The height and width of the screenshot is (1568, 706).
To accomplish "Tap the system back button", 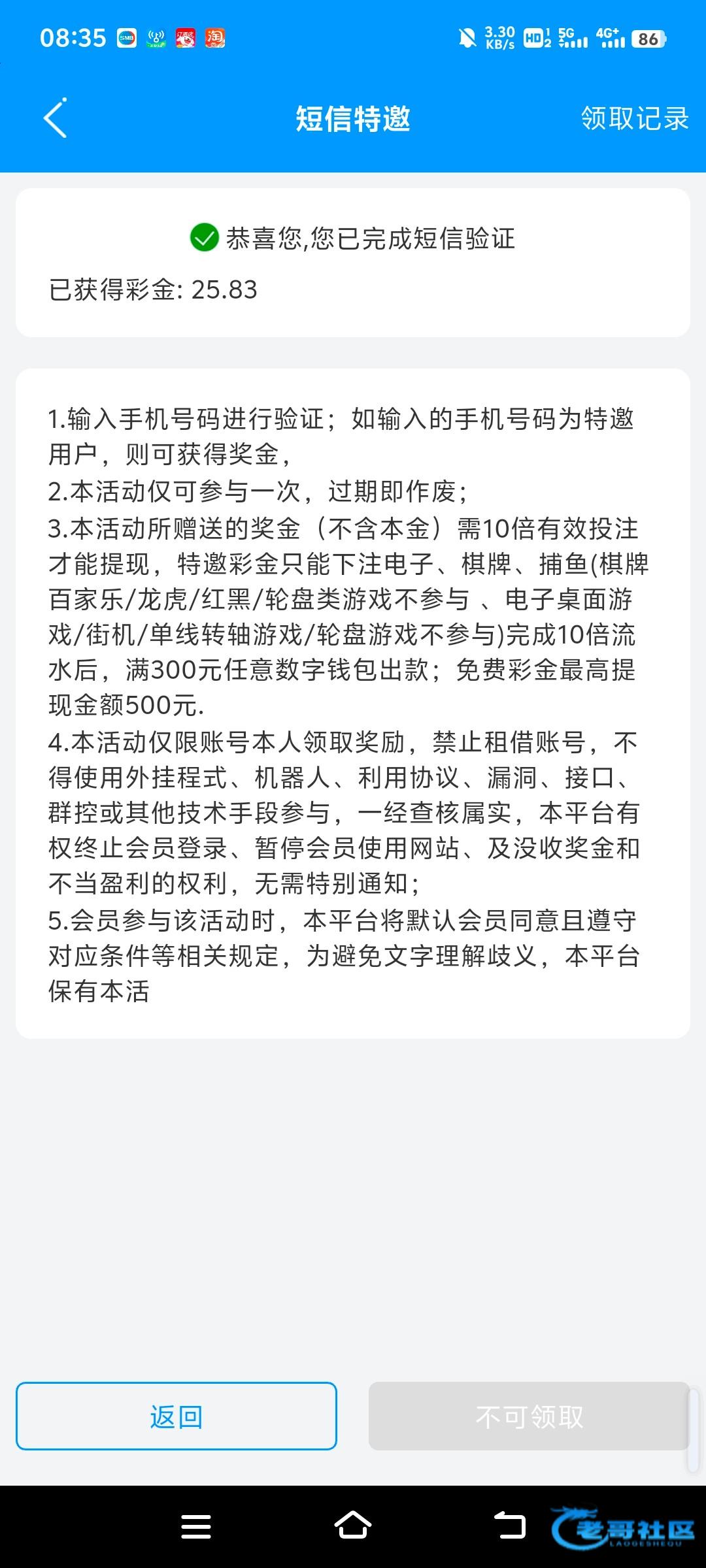I will 510,1526.
